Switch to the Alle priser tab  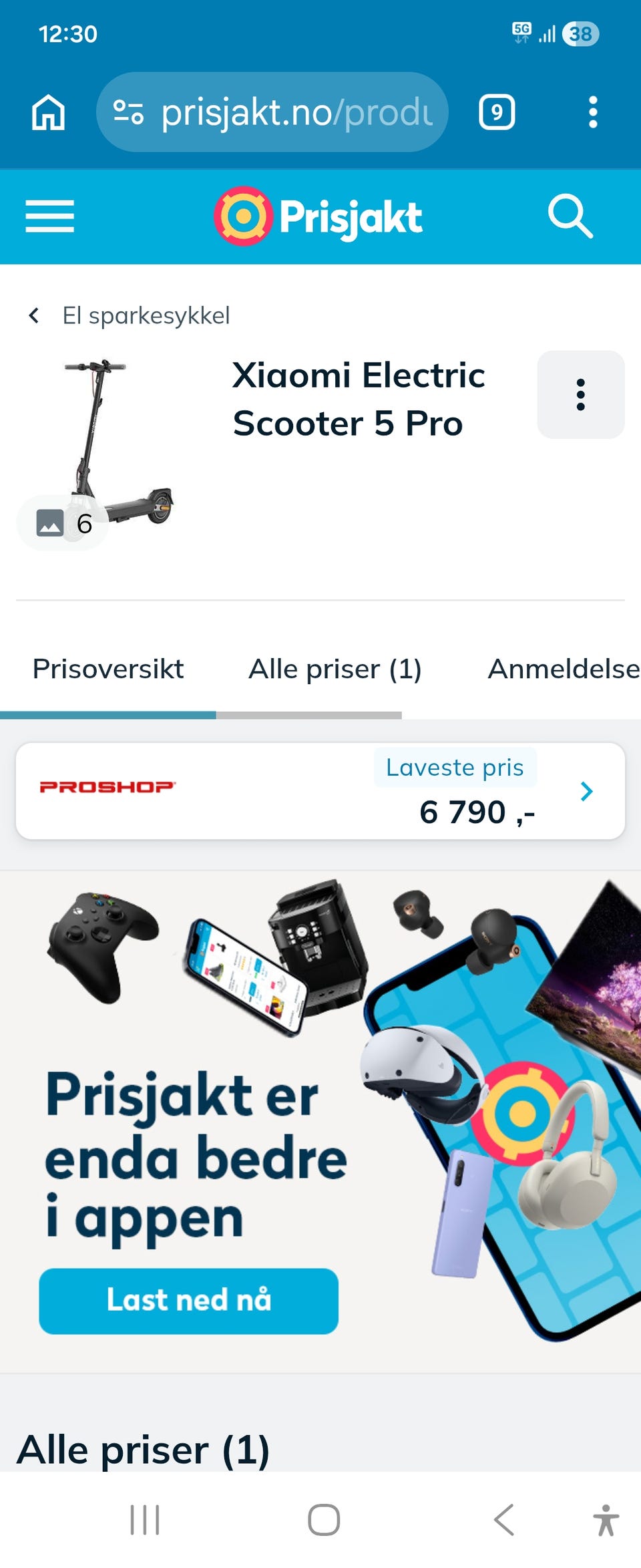(x=334, y=668)
